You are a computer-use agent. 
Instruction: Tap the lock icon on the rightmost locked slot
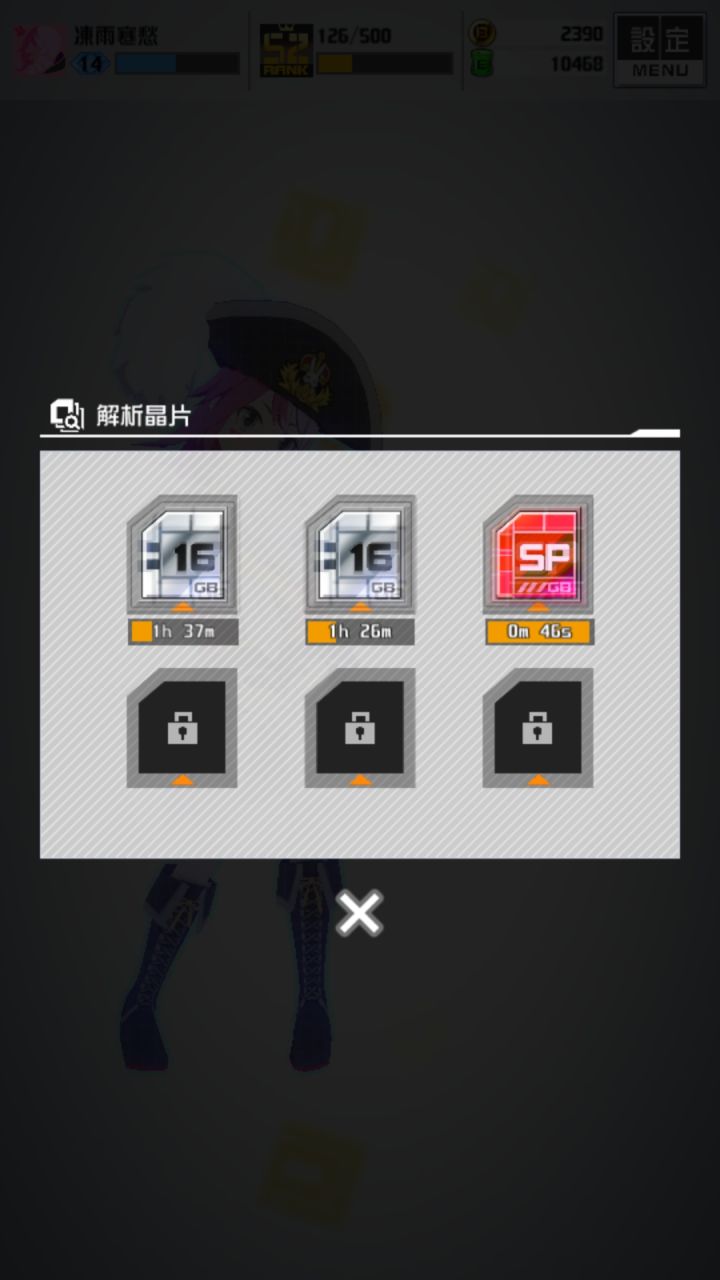click(538, 728)
